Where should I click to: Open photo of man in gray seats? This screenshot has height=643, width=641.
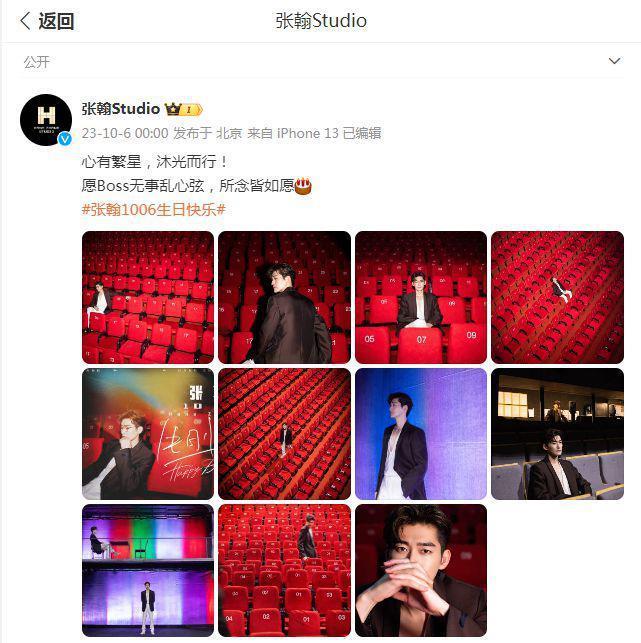tap(557, 434)
